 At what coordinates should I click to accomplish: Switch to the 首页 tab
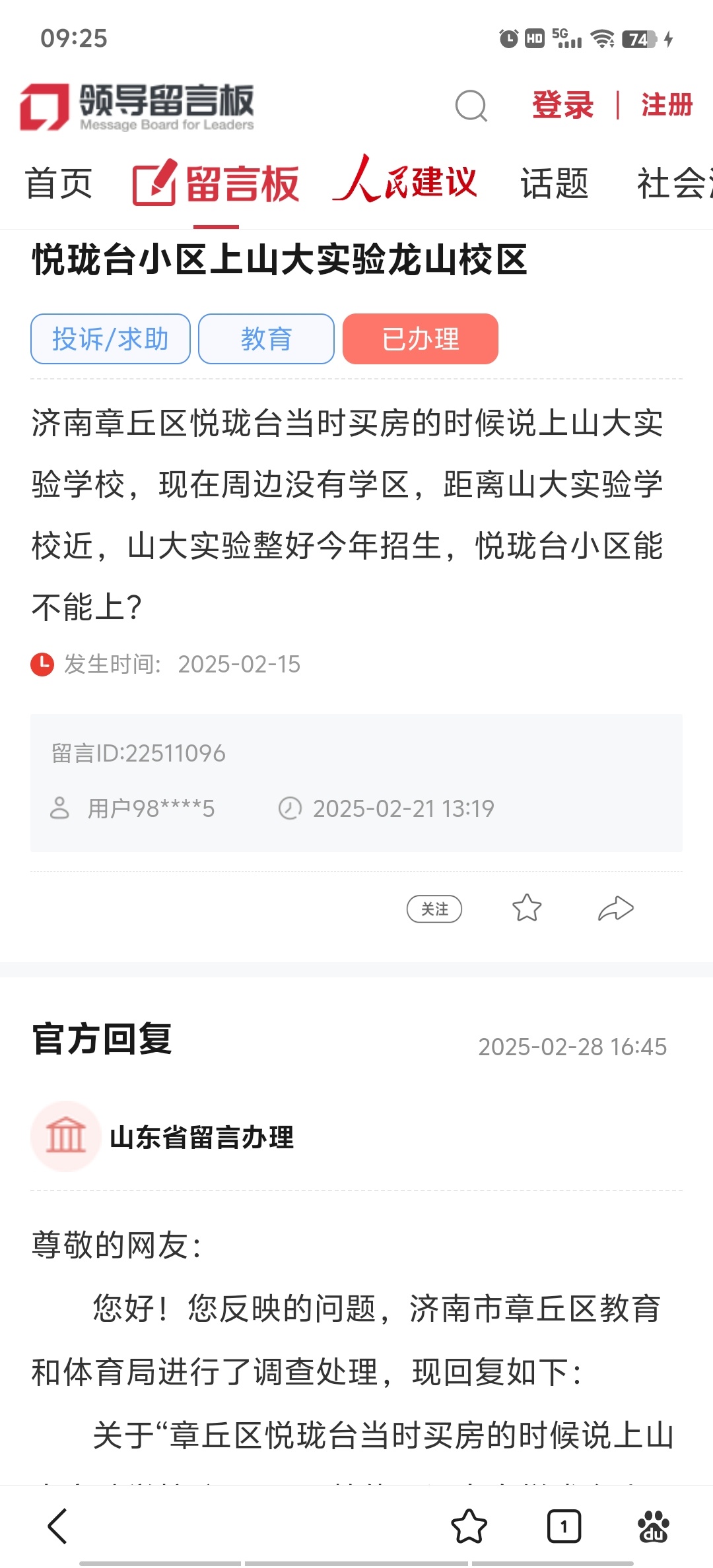pos(59,183)
